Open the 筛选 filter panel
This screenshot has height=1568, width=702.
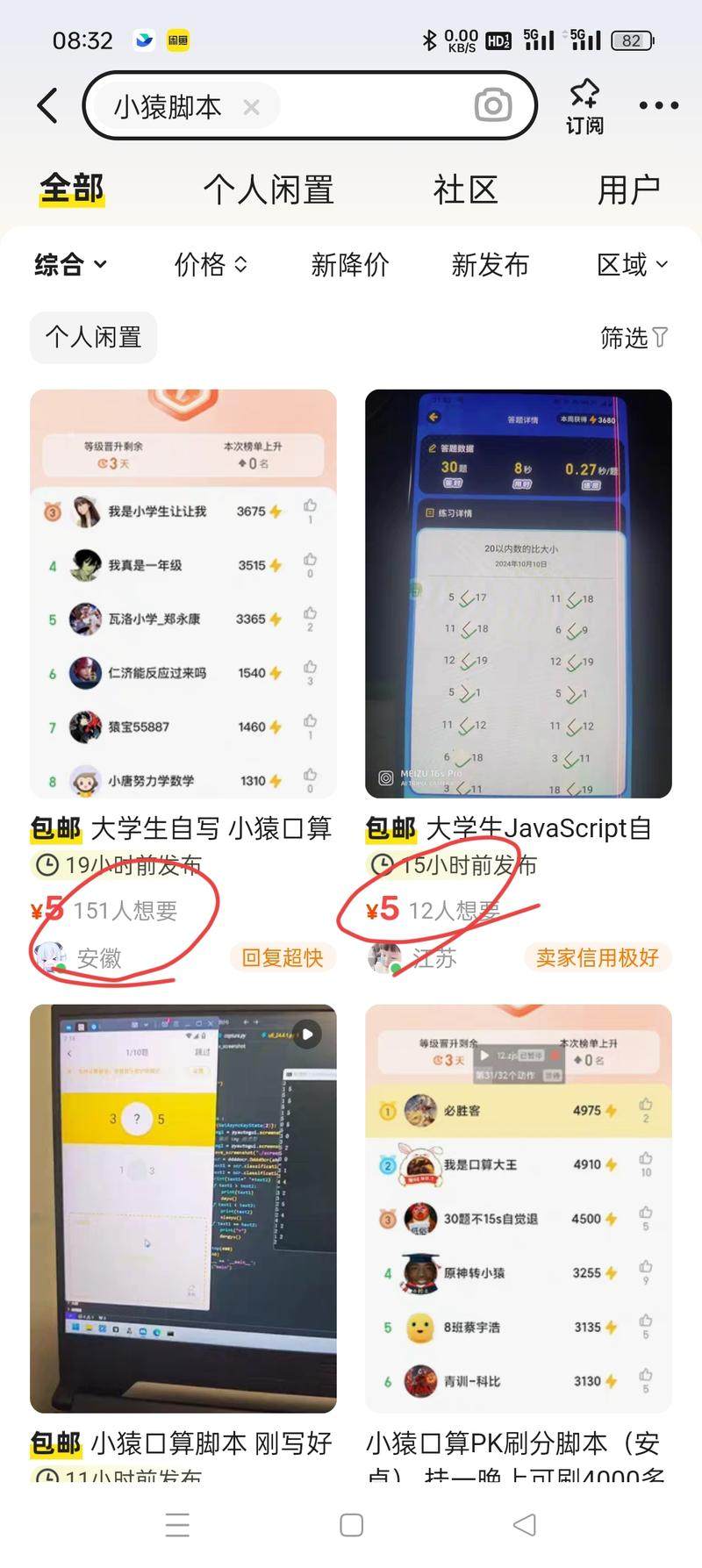pyautogui.click(x=634, y=337)
